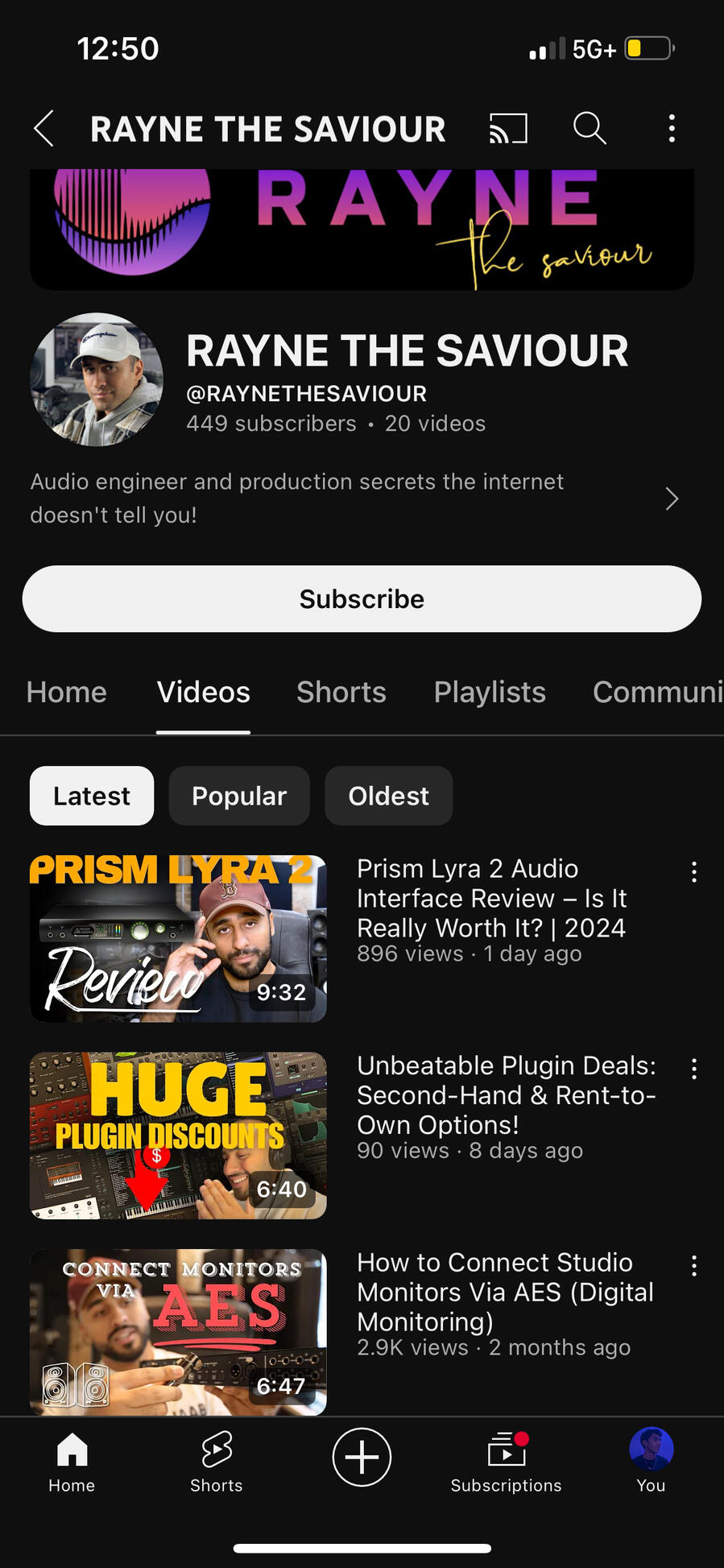Open options for Unbeatable Plugin Deals video

tap(693, 1069)
